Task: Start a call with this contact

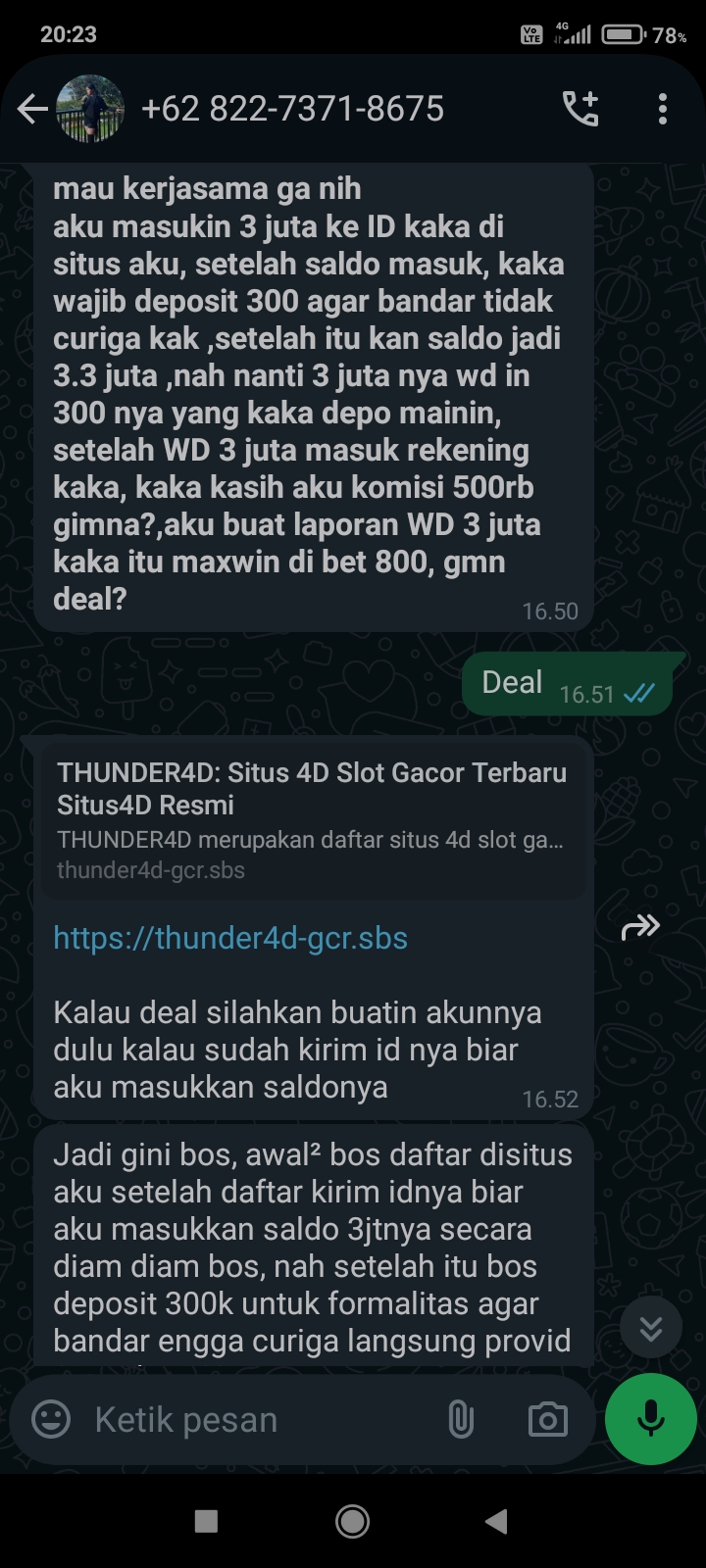Action: pyautogui.click(x=580, y=109)
